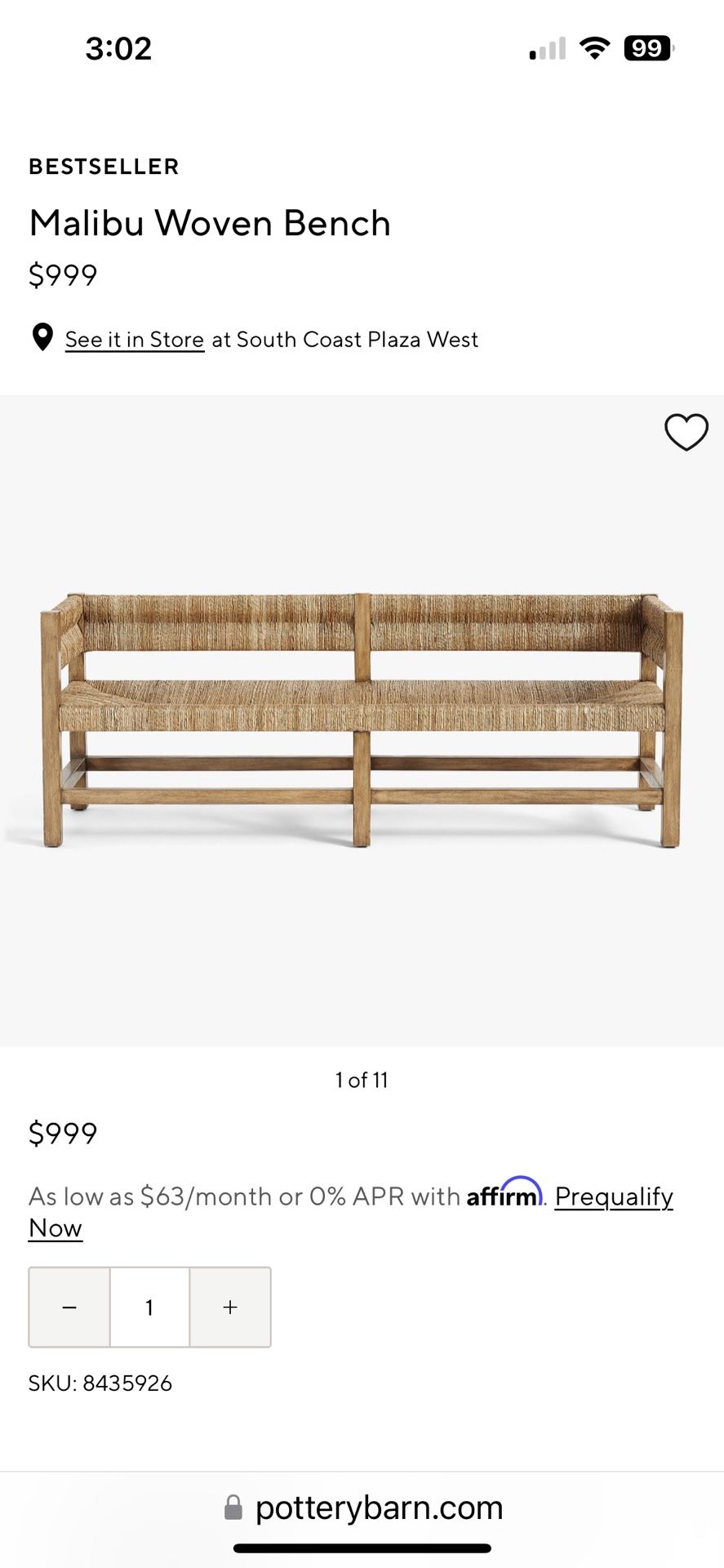Tap the heart outline on the product photo
724x1568 pixels.
coord(686,433)
